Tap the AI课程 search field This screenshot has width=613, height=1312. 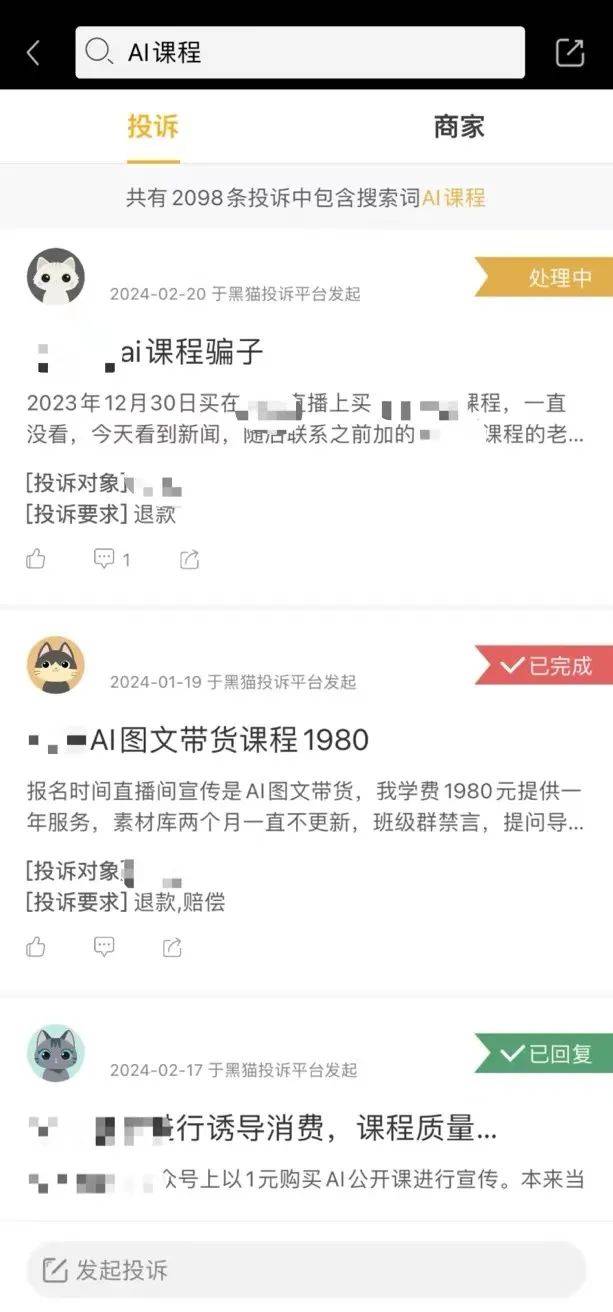[300, 52]
